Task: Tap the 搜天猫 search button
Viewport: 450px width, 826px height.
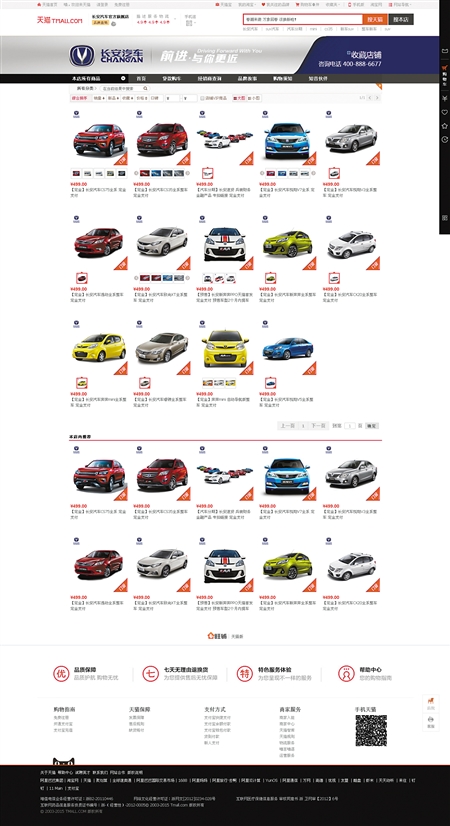Action: coord(375,19)
